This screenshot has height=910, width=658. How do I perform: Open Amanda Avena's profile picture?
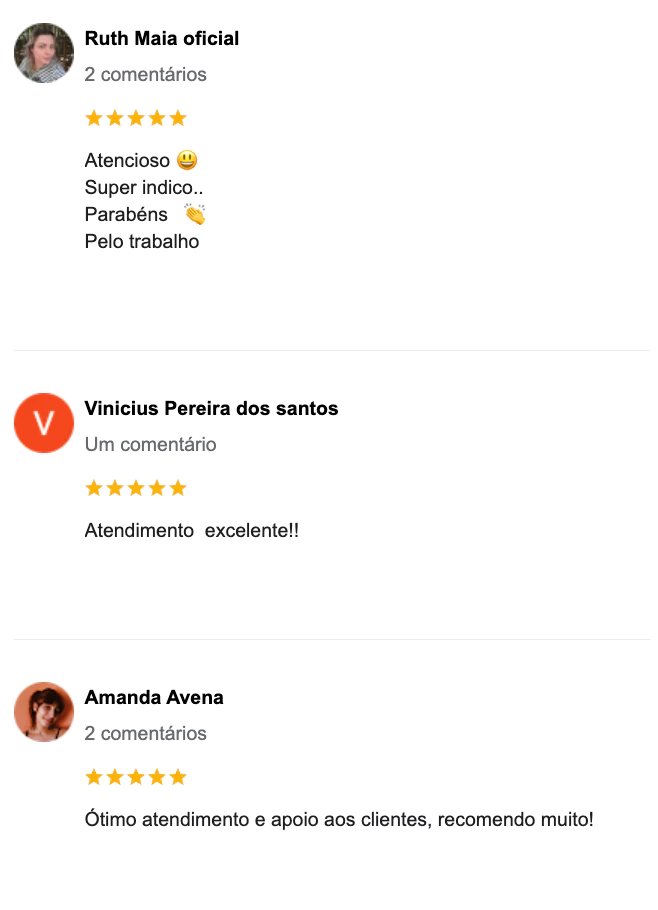coord(44,712)
